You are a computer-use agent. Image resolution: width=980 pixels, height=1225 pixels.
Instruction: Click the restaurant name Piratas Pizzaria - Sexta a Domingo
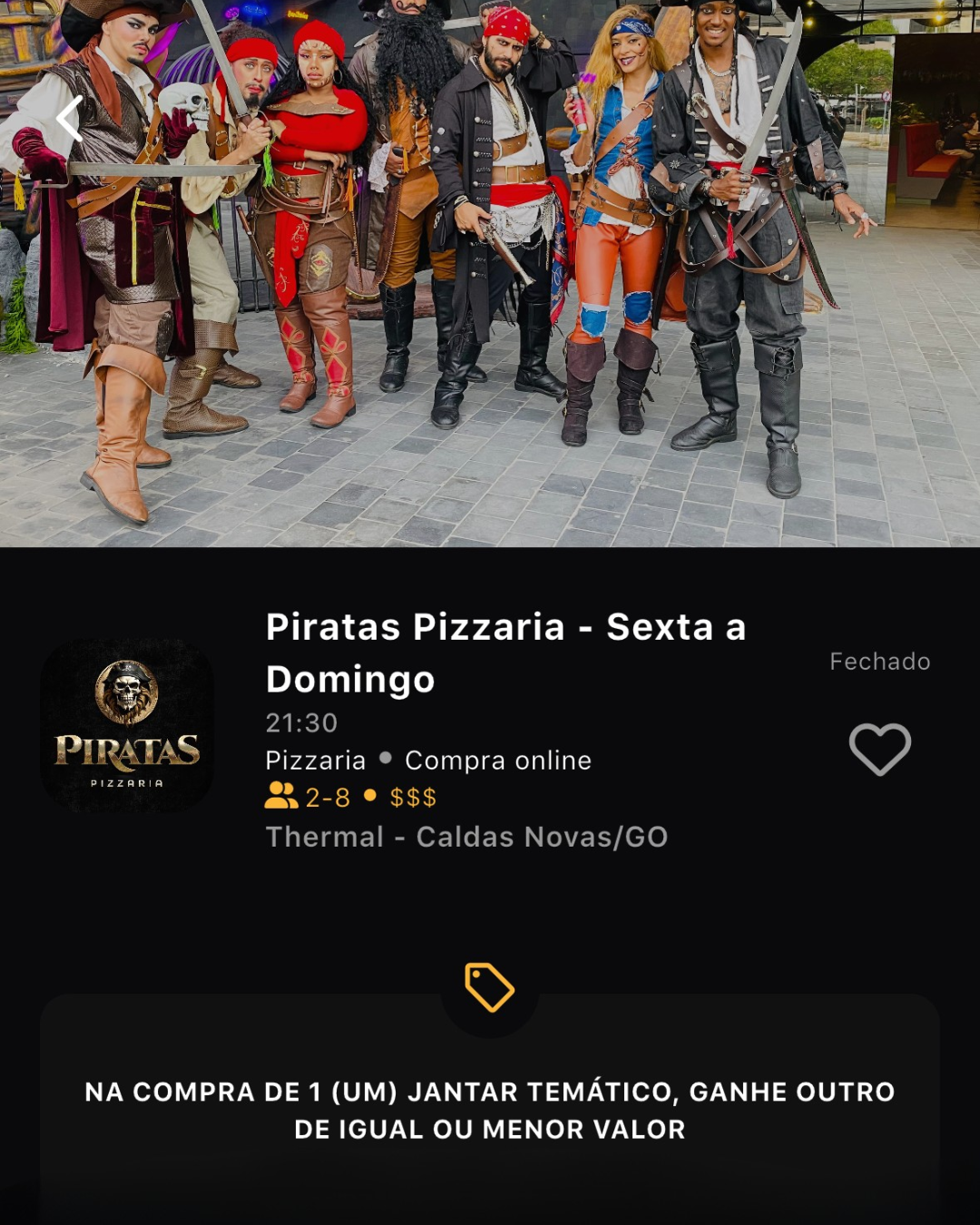505,652
